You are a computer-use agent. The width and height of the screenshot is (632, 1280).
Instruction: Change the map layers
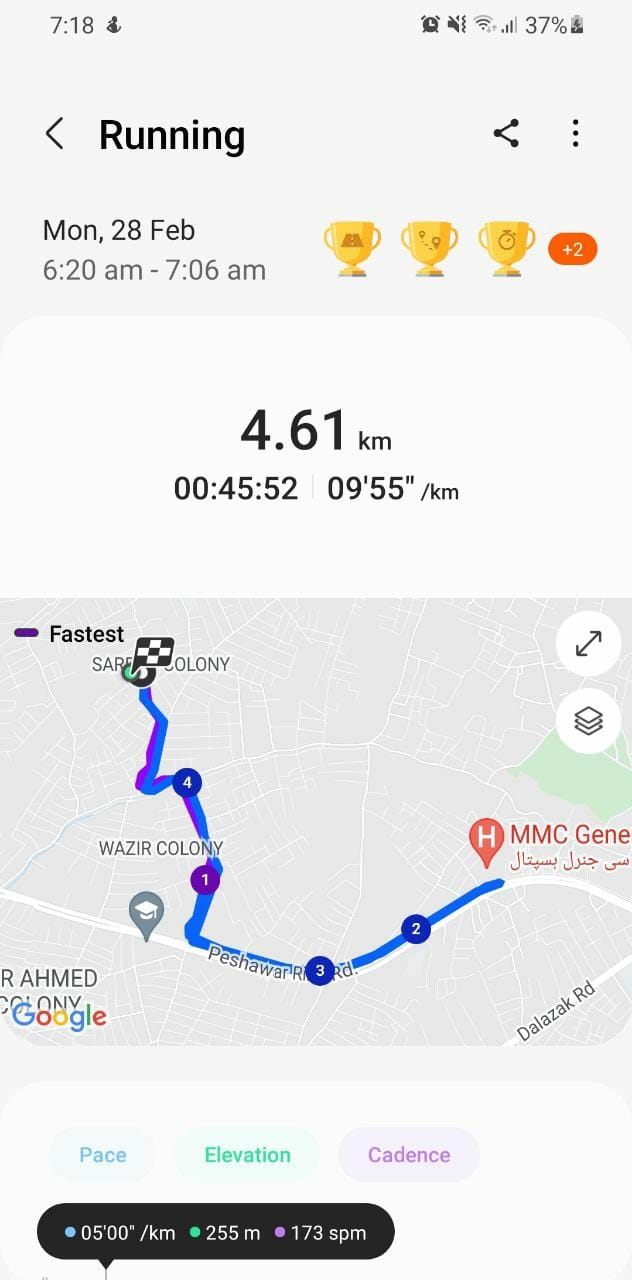(x=588, y=720)
